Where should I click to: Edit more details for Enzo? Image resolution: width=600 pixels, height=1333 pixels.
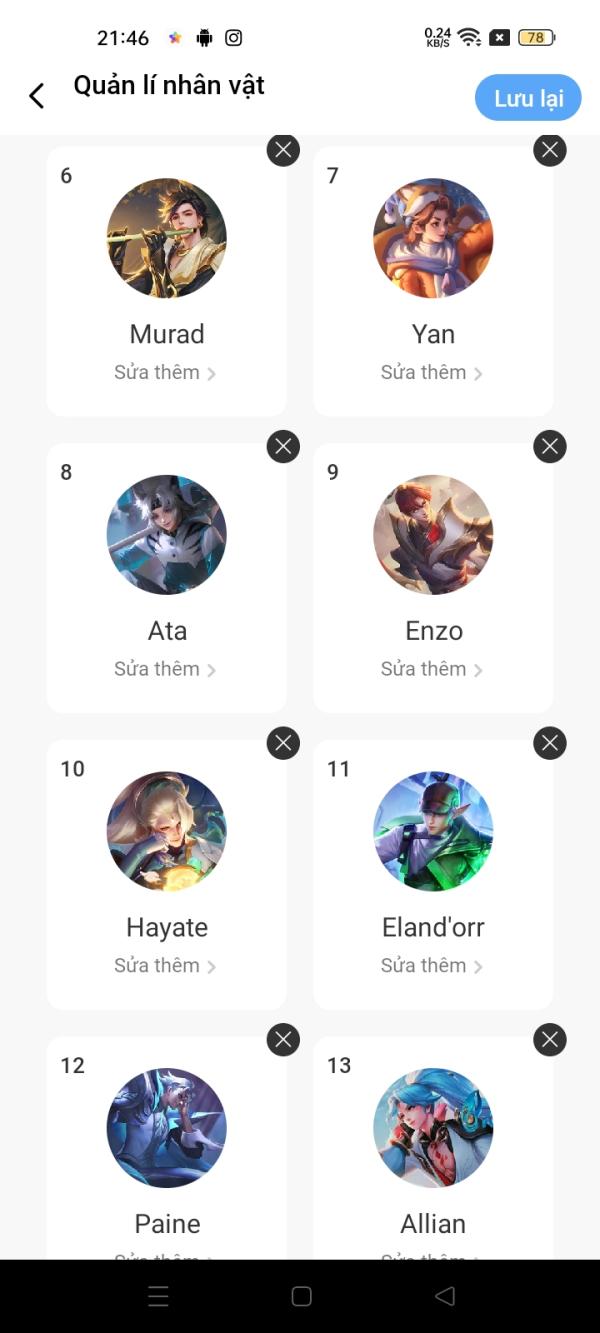coord(431,669)
